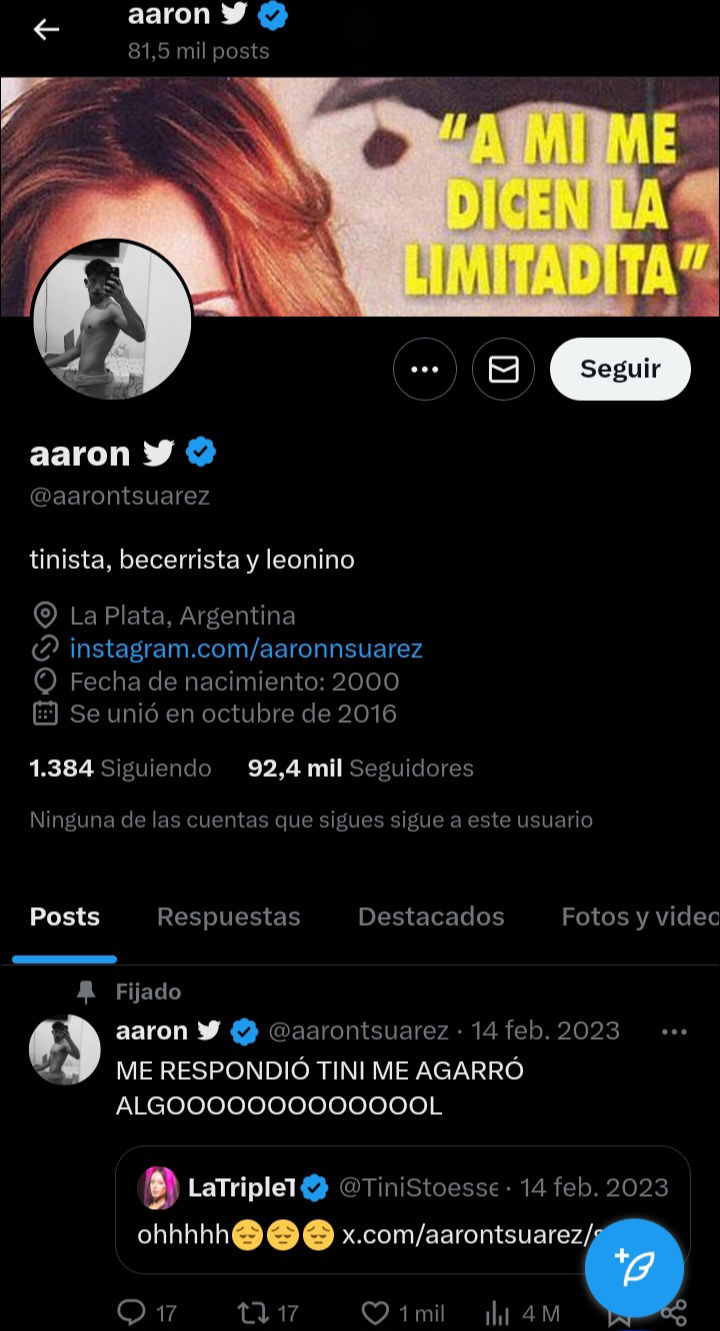Viewport: 720px width, 1331px height.
Task: Follow aaron with the Seguir button
Action: (x=620, y=369)
